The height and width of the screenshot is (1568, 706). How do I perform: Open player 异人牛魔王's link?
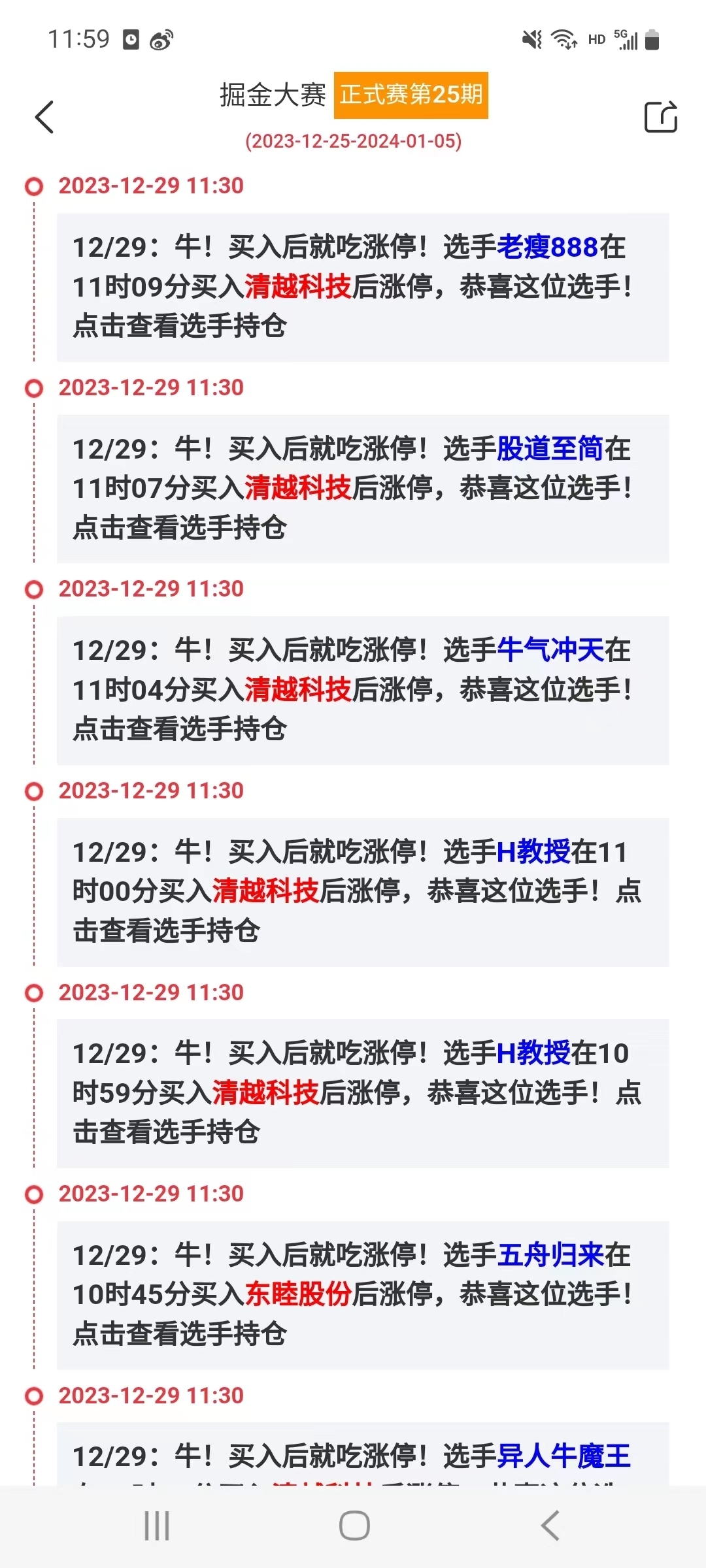click(x=563, y=1456)
